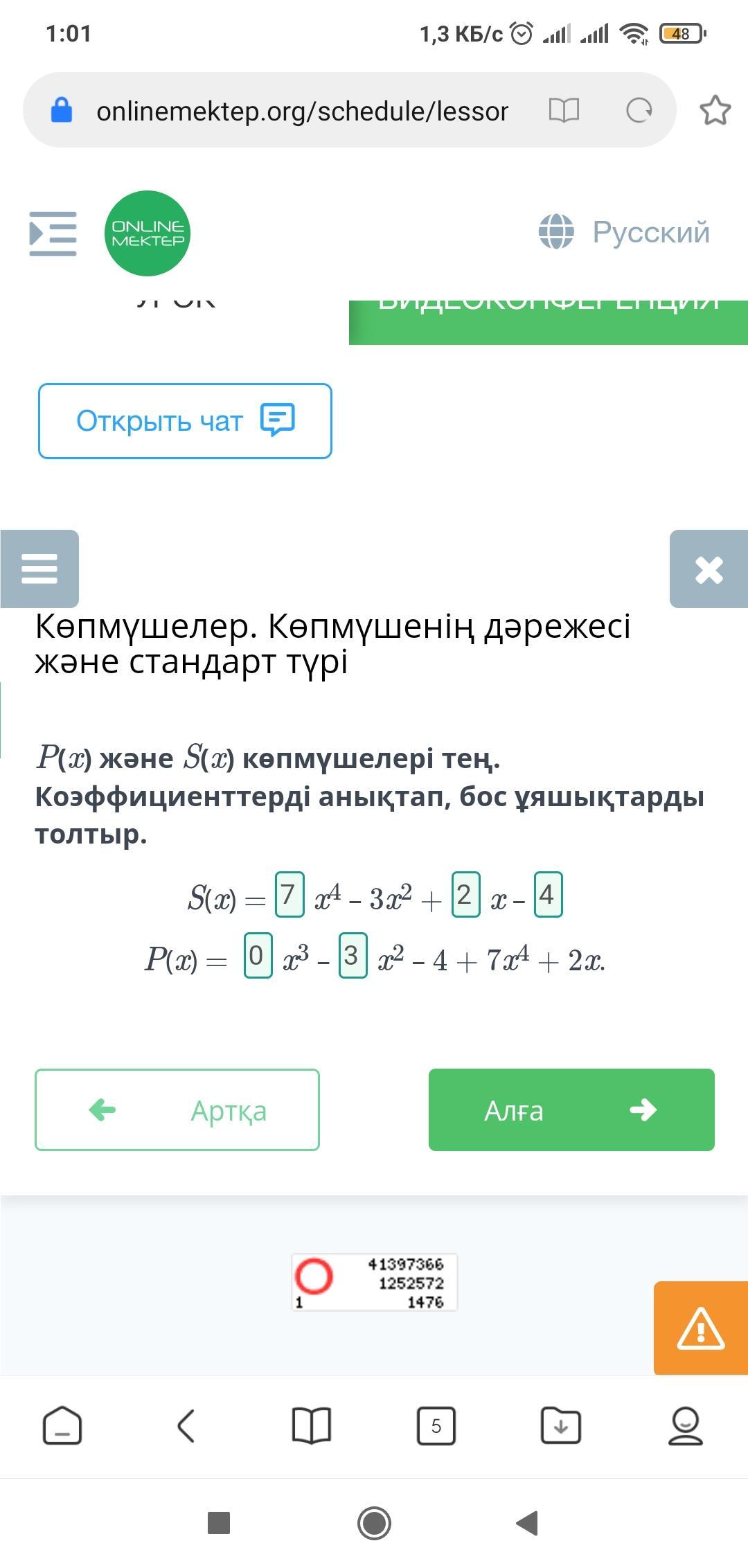Tap the orange warning report button
The image size is (748, 1568).
click(x=701, y=1328)
